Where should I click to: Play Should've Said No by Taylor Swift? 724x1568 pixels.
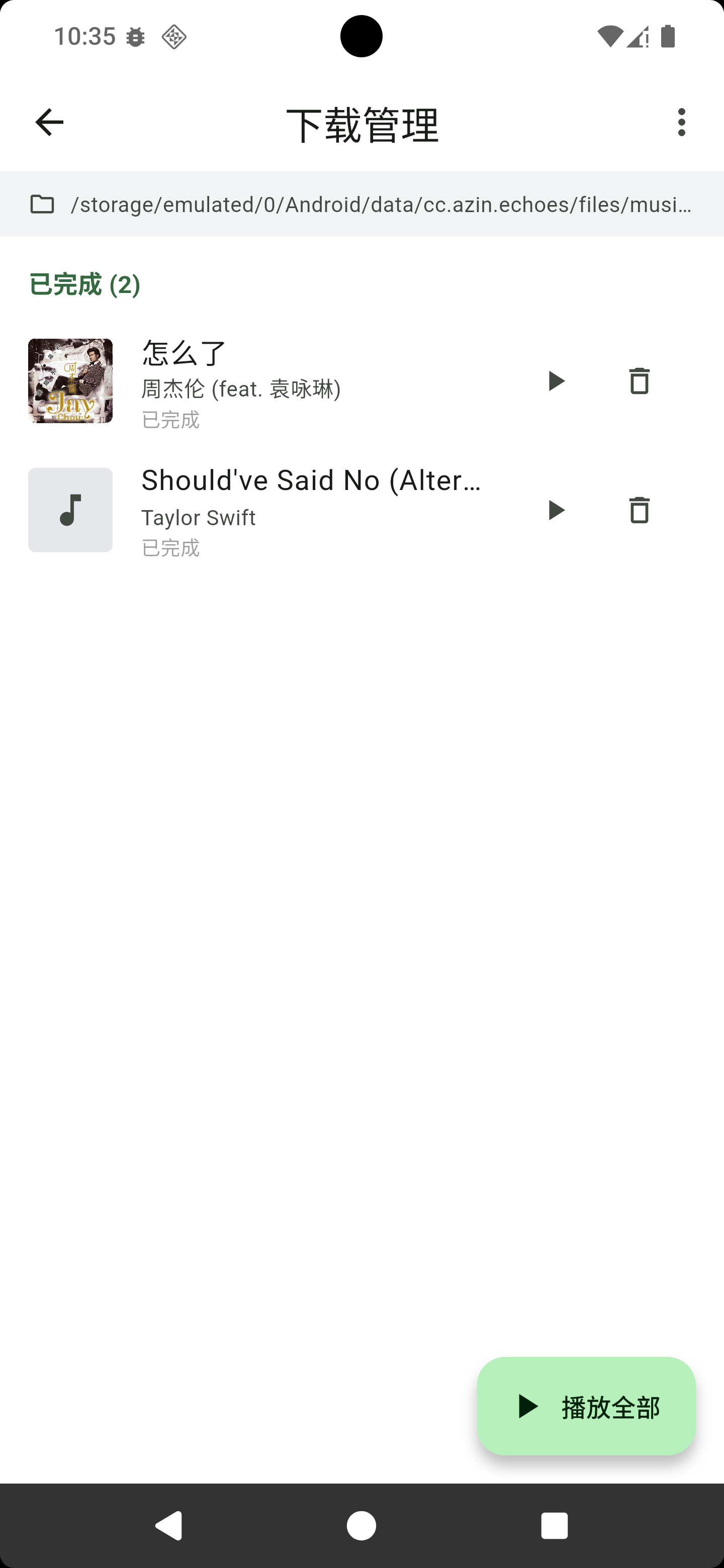click(556, 510)
